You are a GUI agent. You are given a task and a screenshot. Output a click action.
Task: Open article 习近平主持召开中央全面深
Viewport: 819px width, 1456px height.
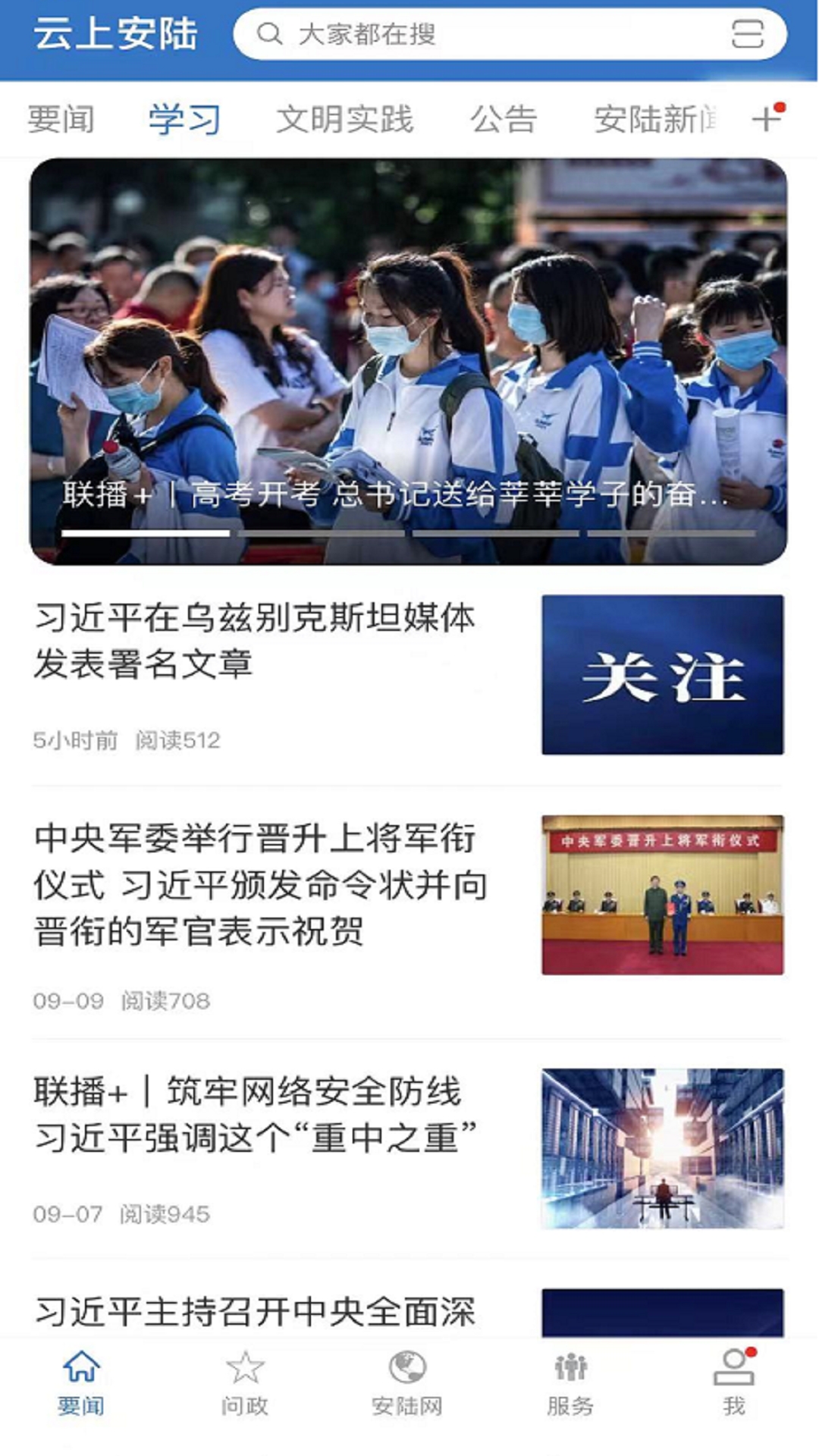click(255, 1312)
